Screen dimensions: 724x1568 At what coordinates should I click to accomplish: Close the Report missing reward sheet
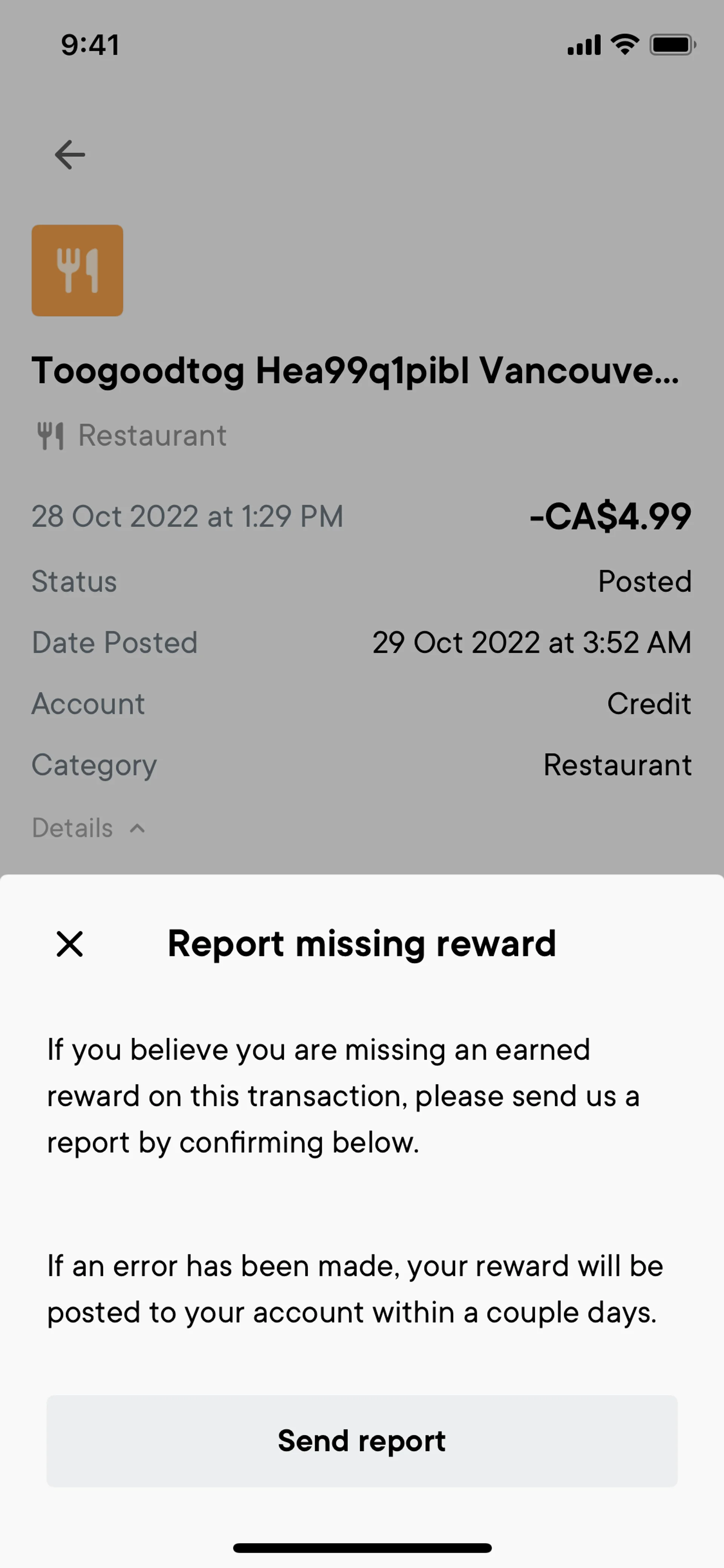tap(69, 944)
